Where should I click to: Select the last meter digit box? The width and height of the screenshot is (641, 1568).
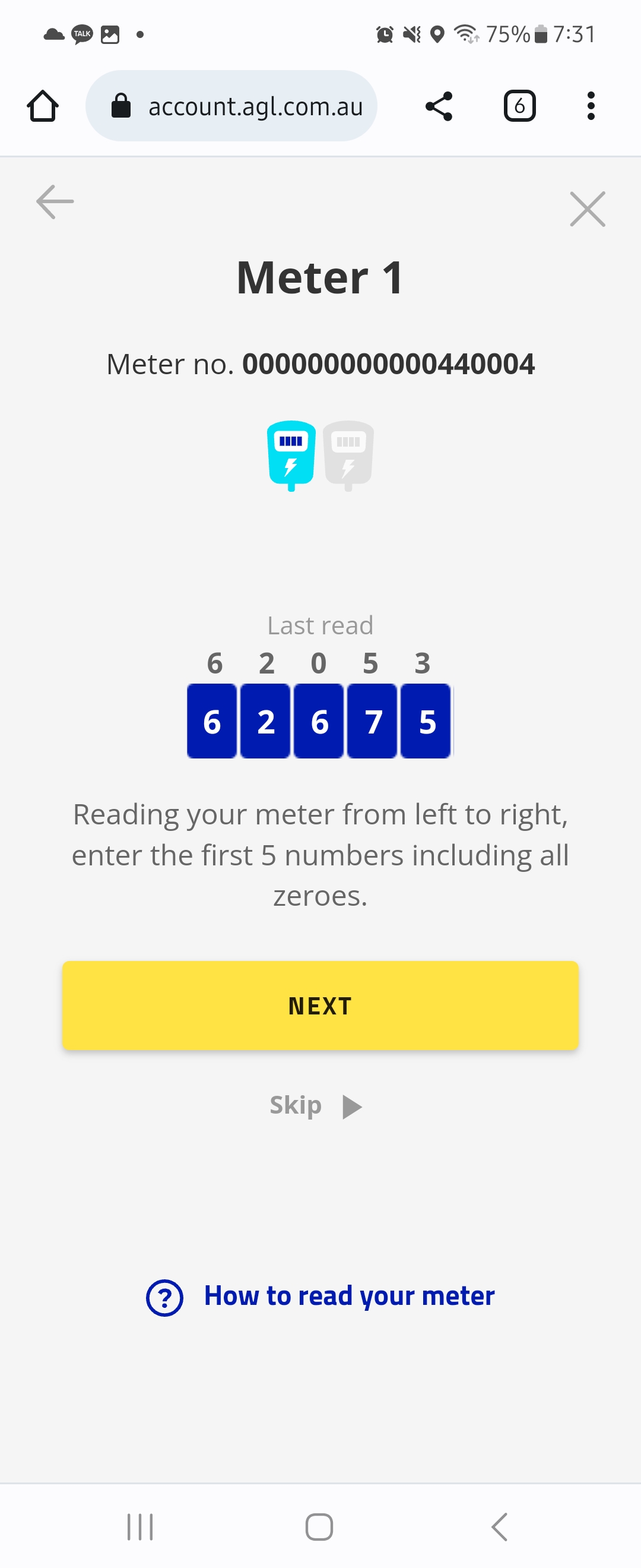(x=426, y=720)
